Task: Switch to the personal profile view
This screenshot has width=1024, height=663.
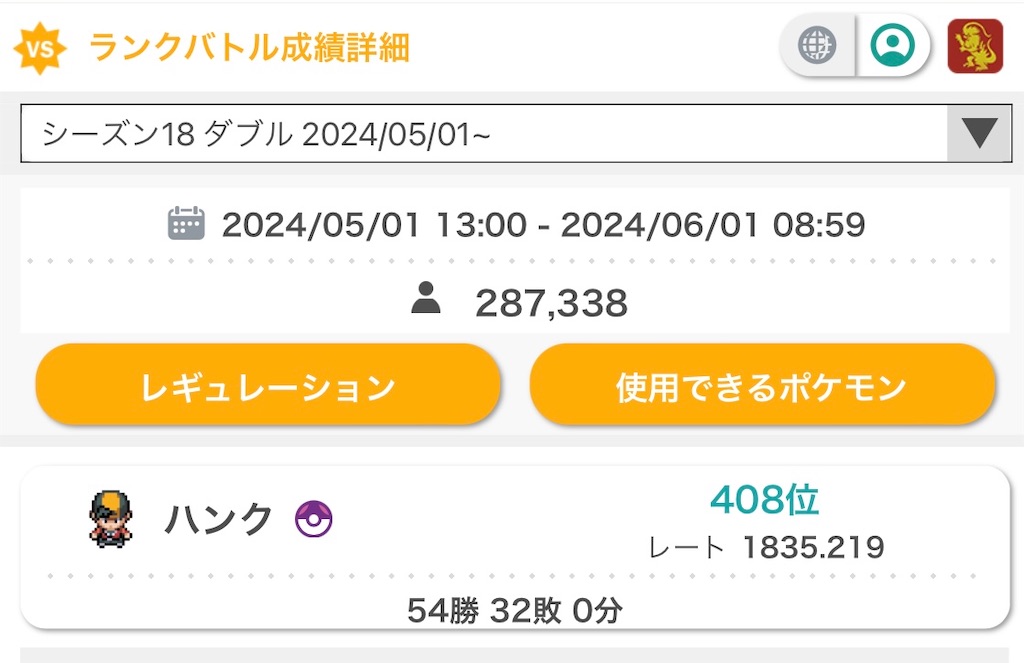Action: click(x=892, y=45)
